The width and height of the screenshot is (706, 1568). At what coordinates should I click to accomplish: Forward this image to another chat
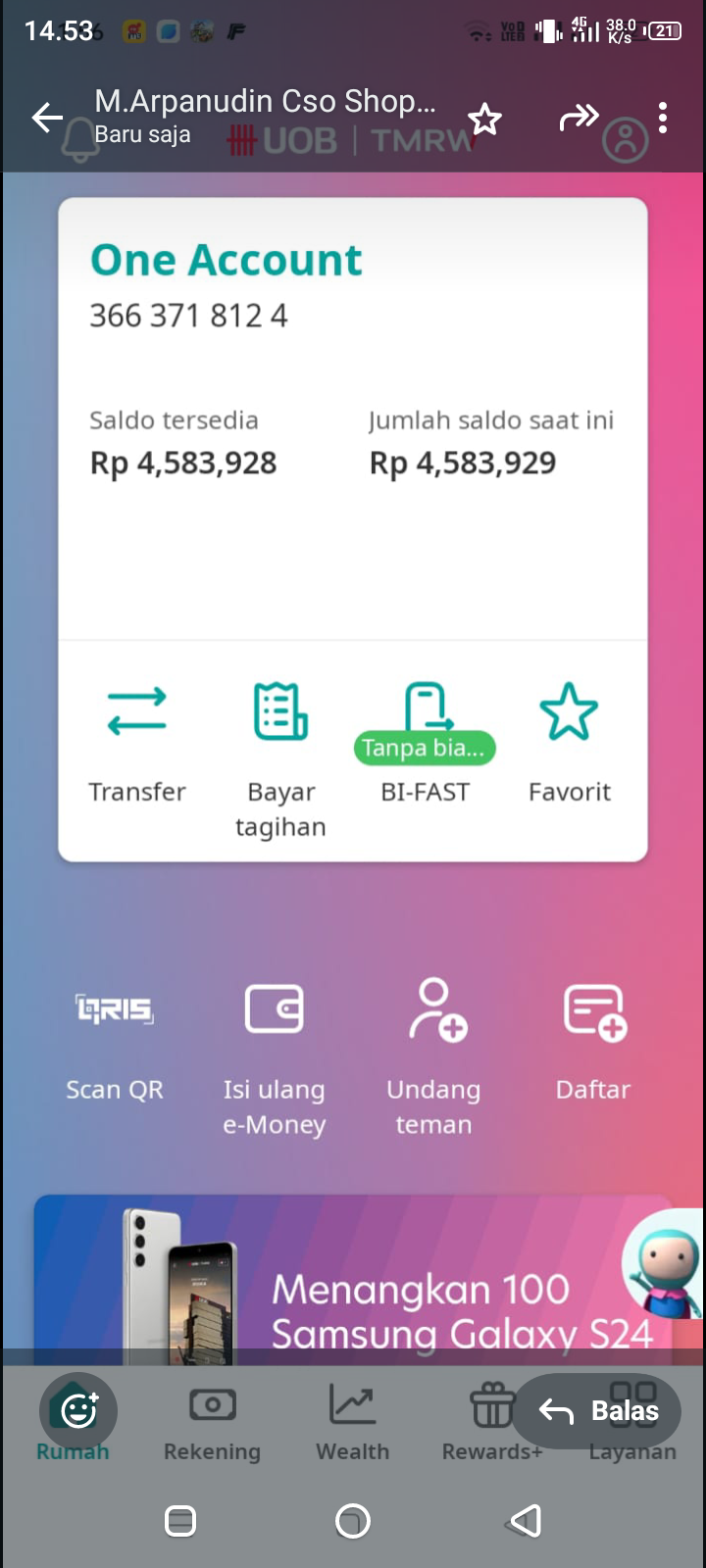pyautogui.click(x=579, y=119)
